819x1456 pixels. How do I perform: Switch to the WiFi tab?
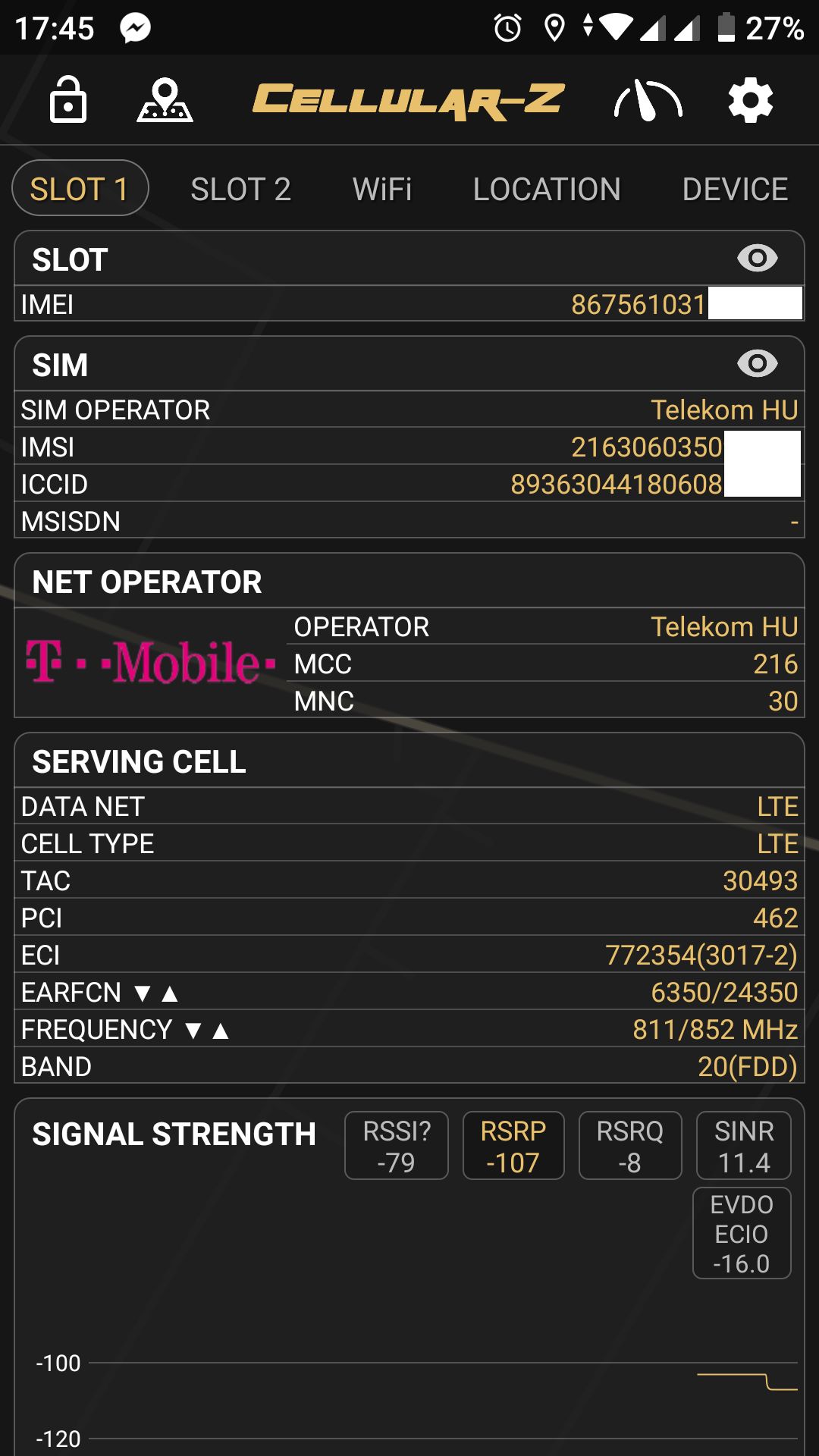click(382, 189)
